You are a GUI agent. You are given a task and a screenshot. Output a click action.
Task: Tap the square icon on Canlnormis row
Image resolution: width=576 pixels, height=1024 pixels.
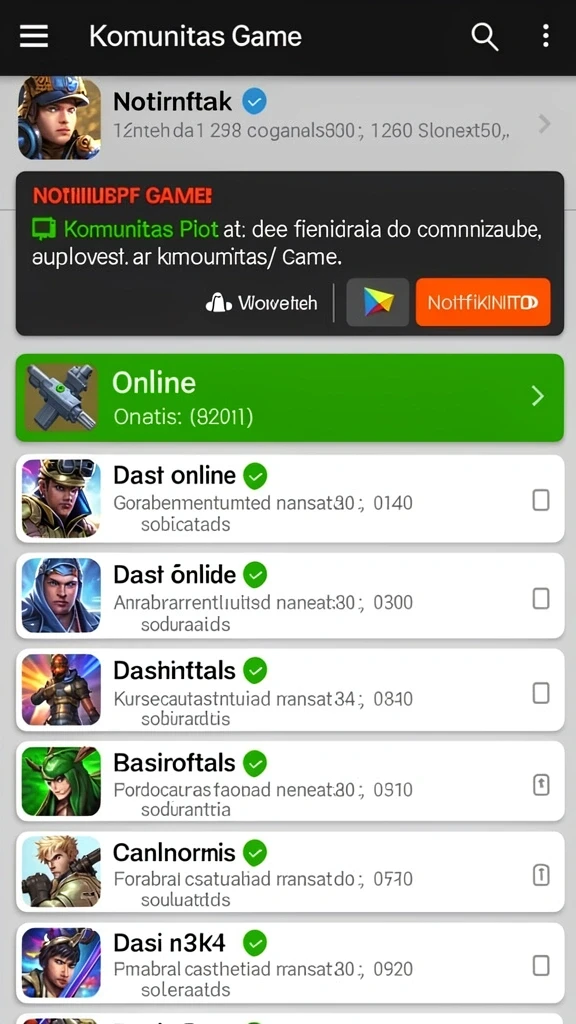click(x=541, y=874)
